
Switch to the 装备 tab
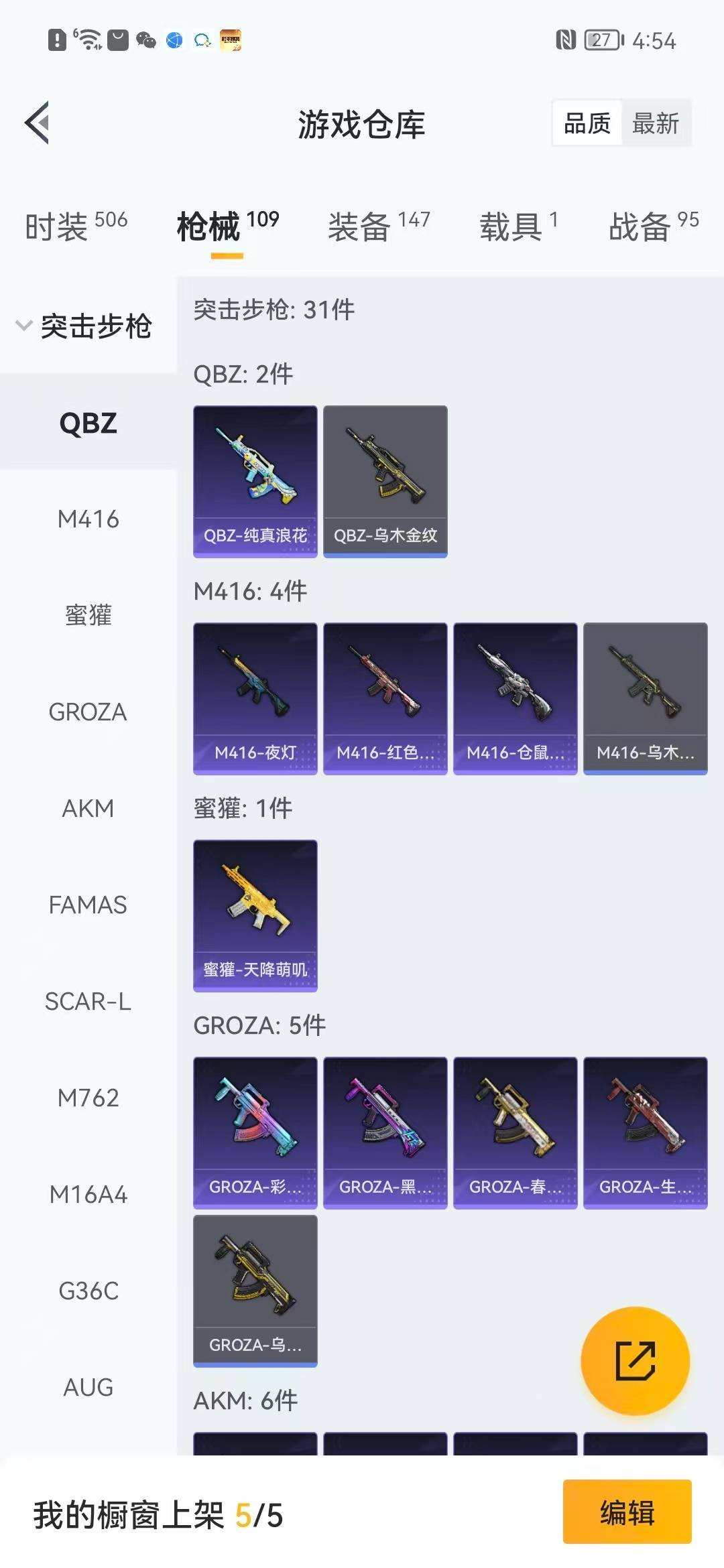click(x=379, y=226)
